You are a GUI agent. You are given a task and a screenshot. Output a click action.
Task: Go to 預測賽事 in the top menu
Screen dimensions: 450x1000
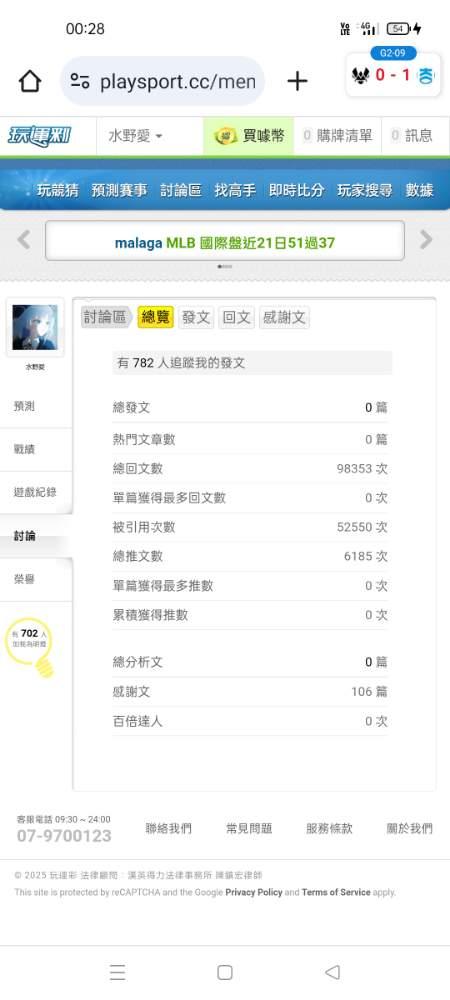tap(119, 190)
